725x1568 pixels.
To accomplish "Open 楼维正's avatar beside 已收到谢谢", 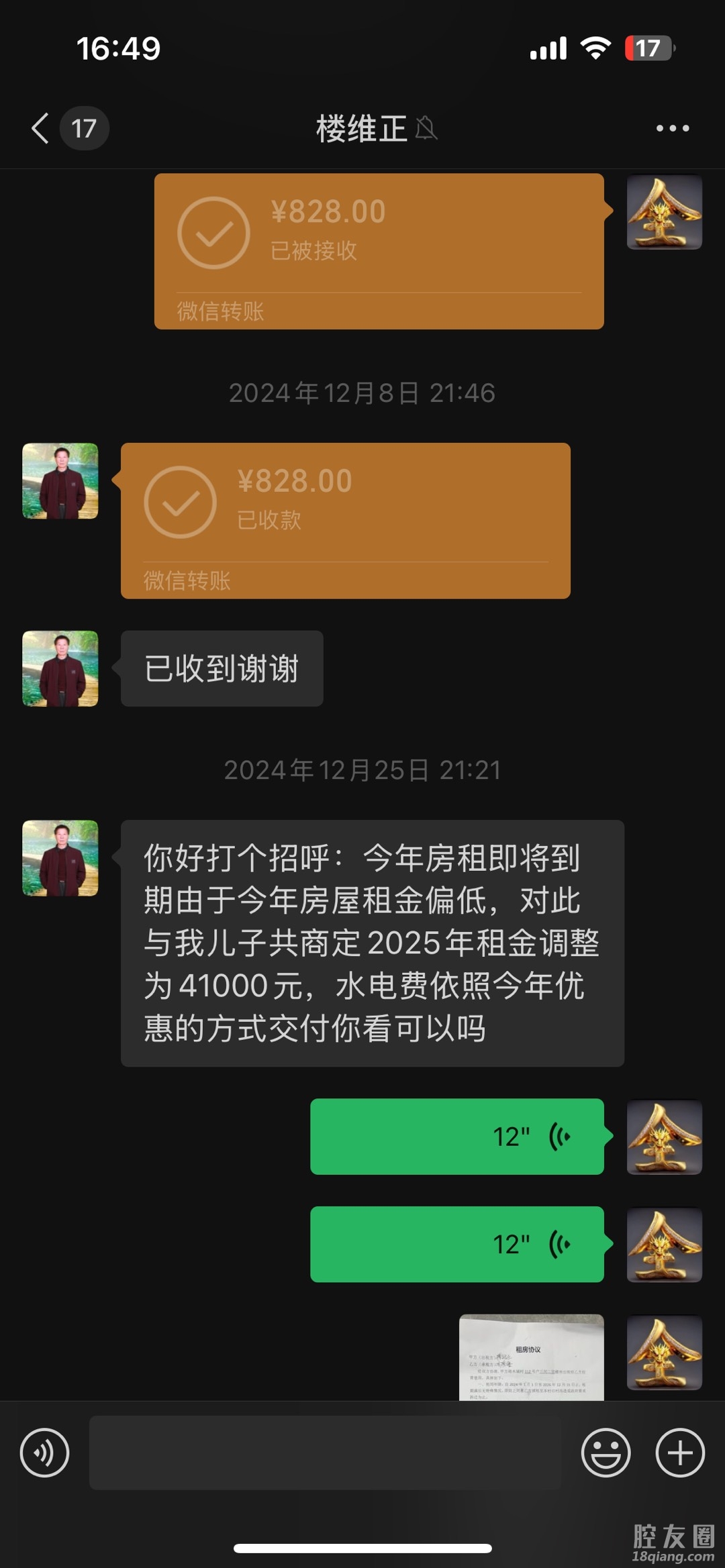I will [60, 668].
